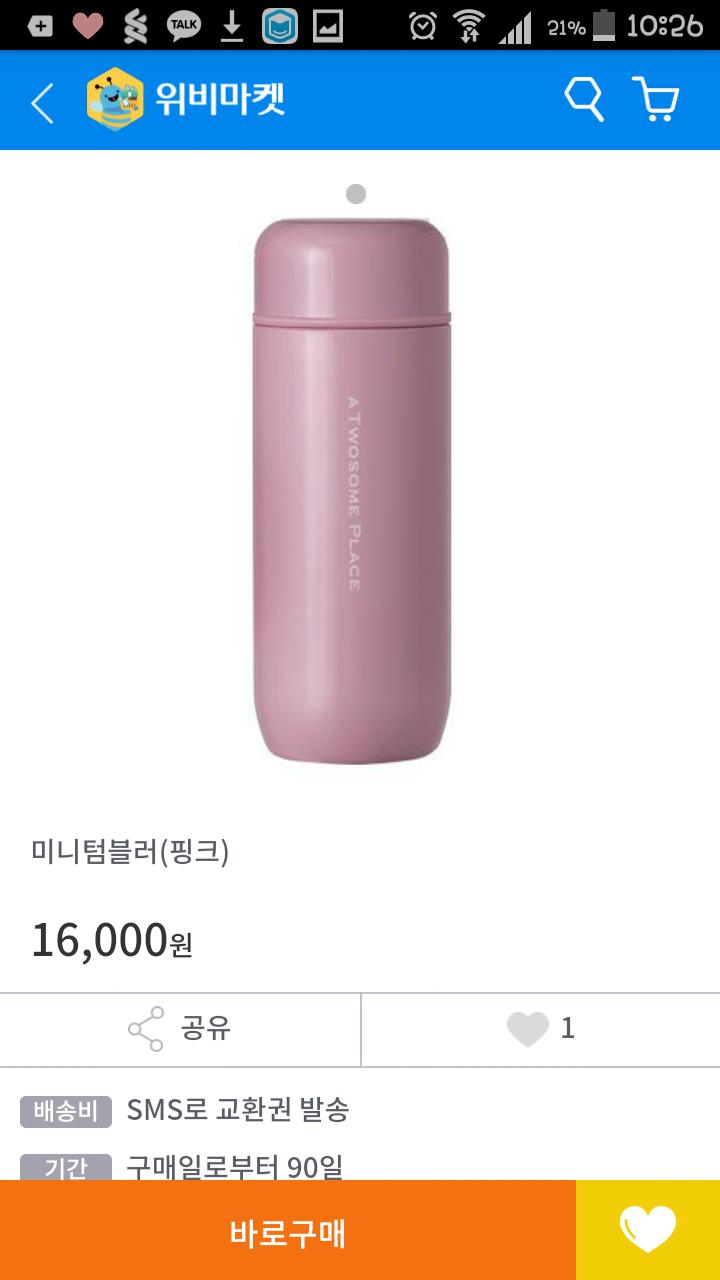Tap the 위비마켓 logo to go home
The image size is (720, 1280).
tap(187, 100)
